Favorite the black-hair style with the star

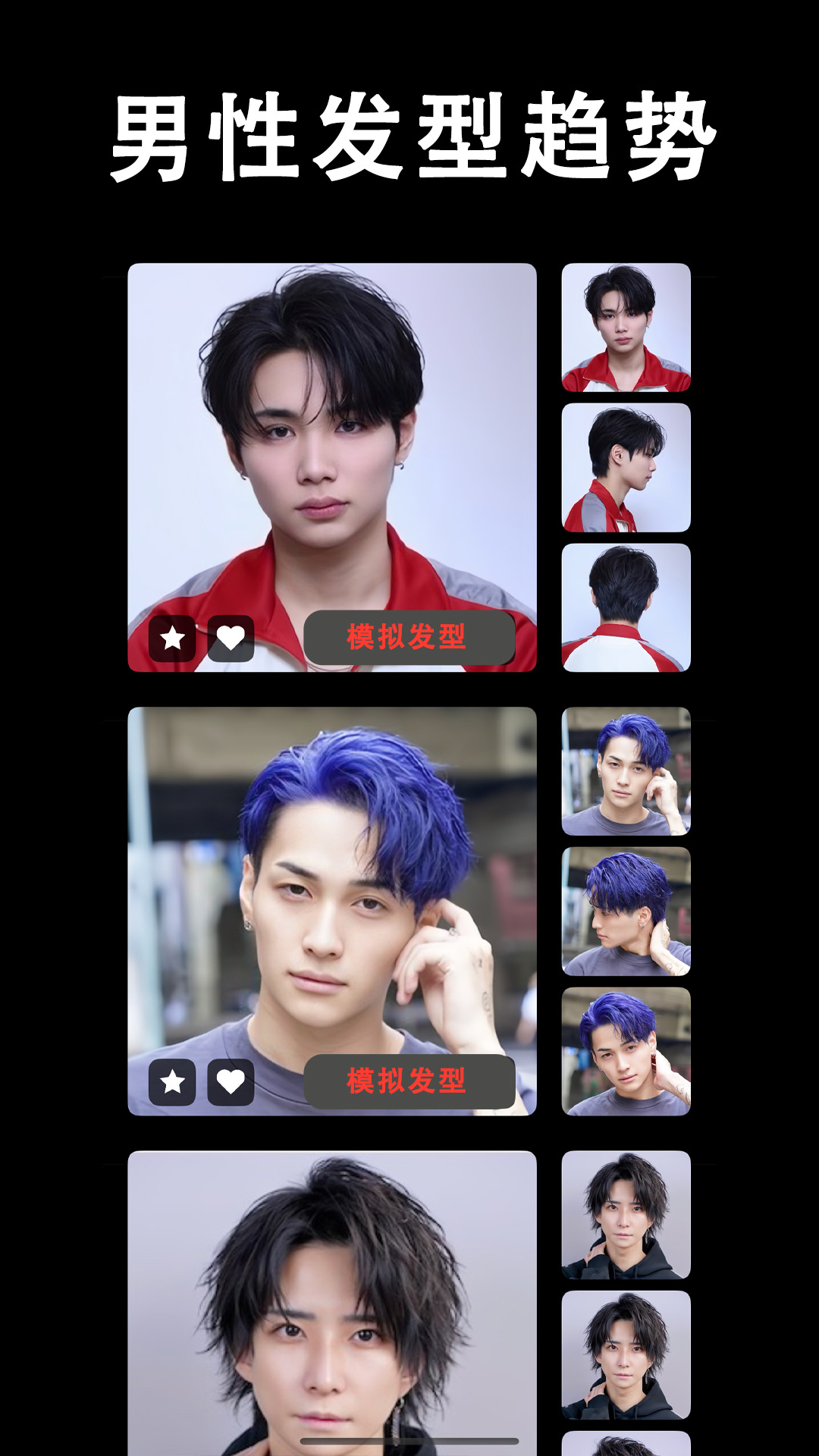pyautogui.click(x=172, y=638)
